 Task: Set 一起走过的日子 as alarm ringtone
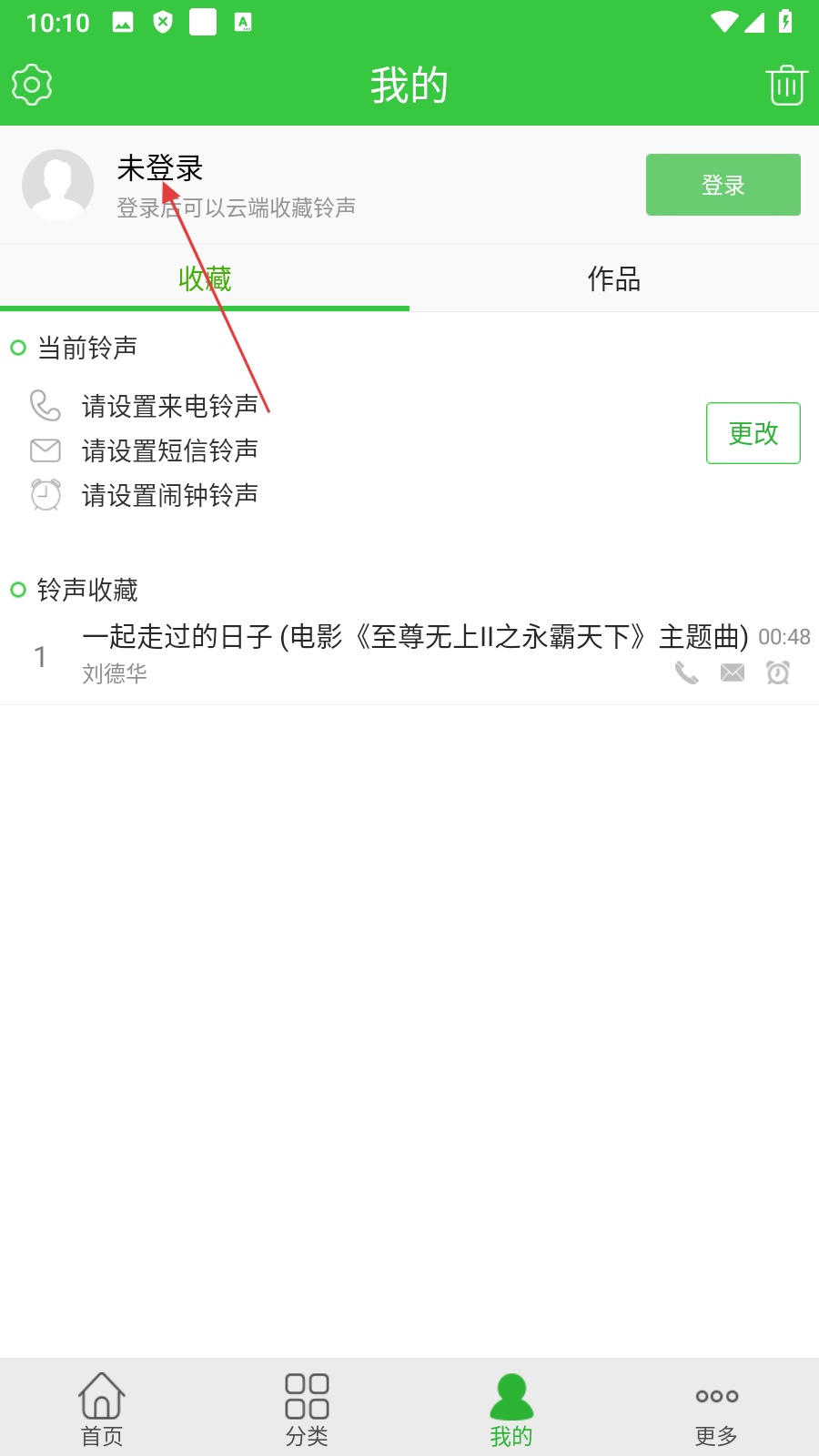(x=778, y=672)
